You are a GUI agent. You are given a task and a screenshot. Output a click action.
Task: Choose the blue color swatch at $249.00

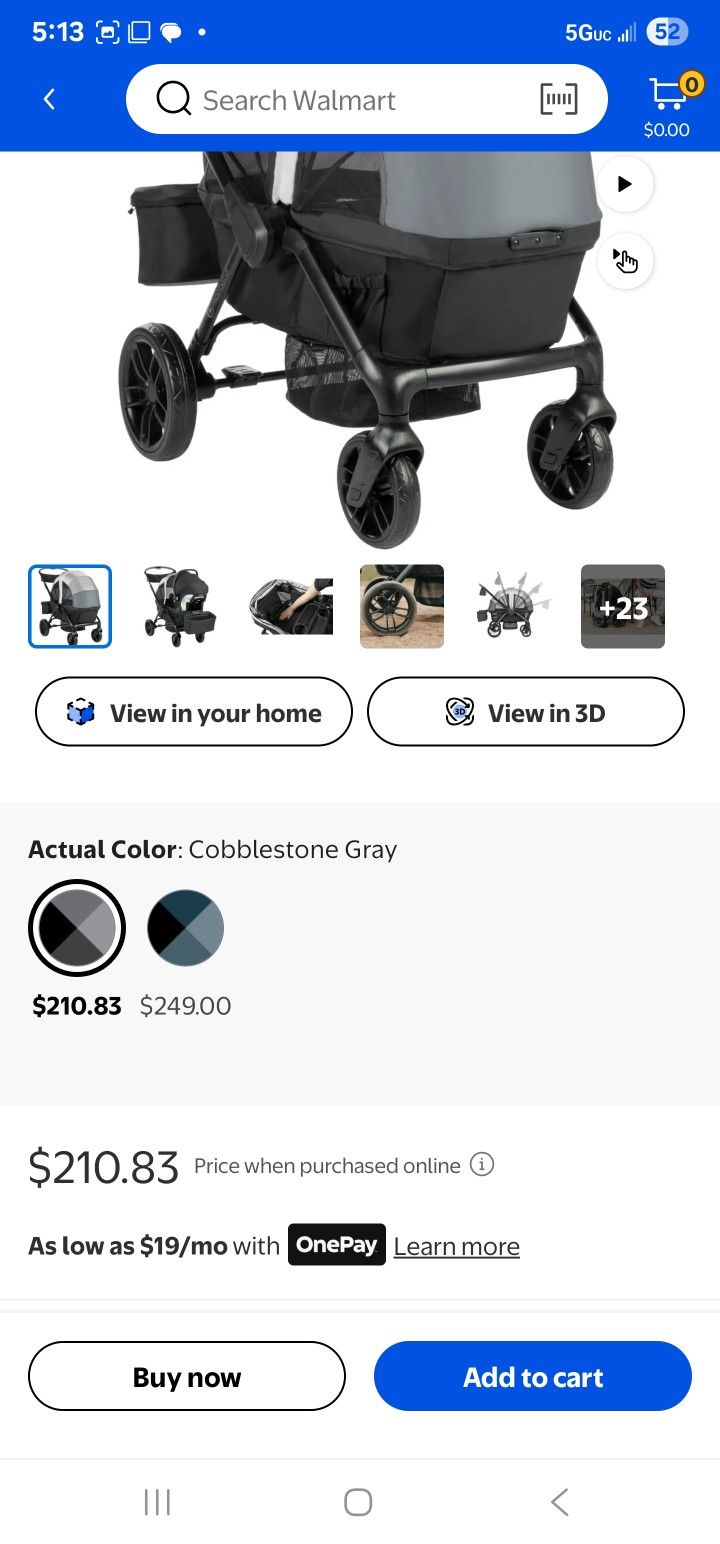coord(186,928)
